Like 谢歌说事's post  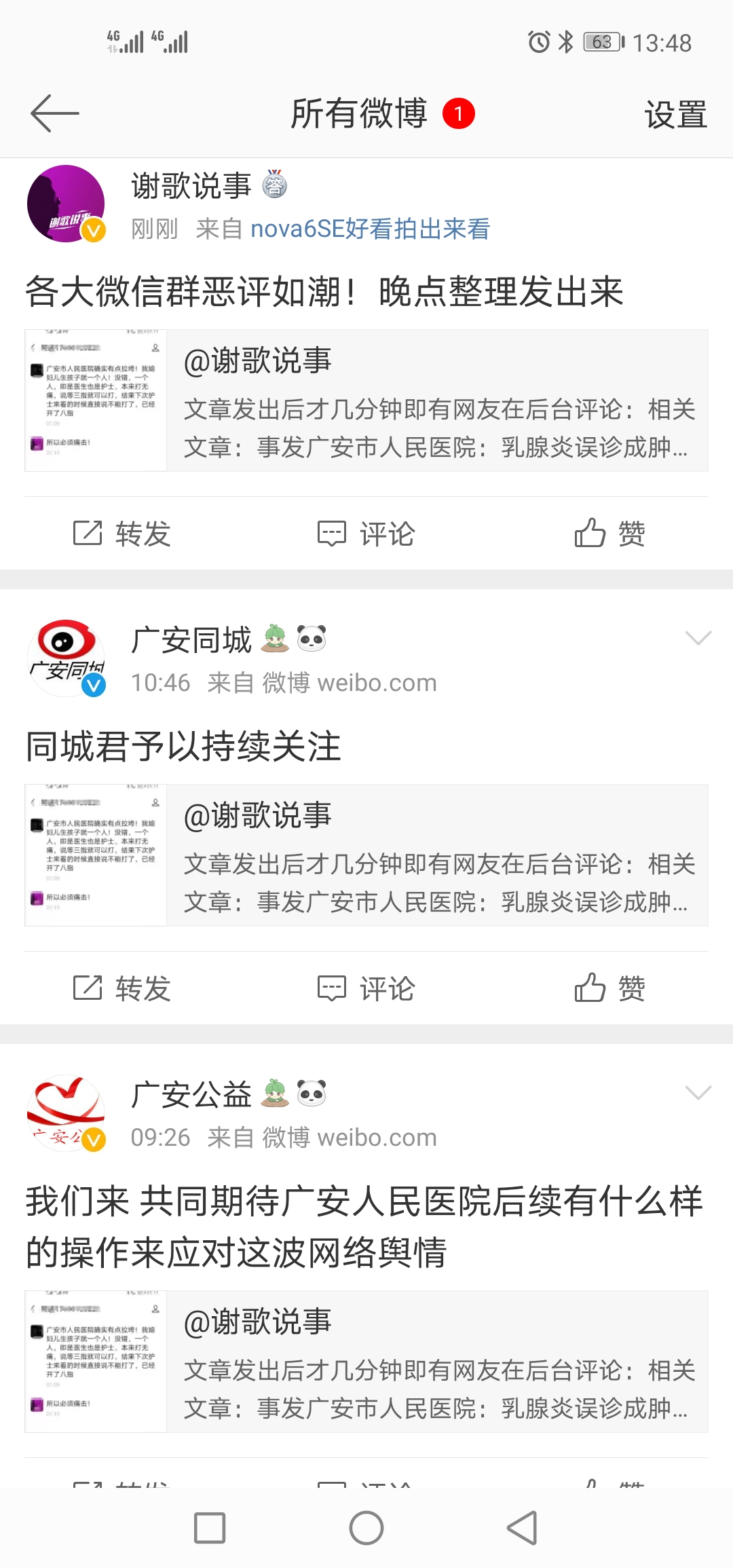pyautogui.click(x=609, y=534)
